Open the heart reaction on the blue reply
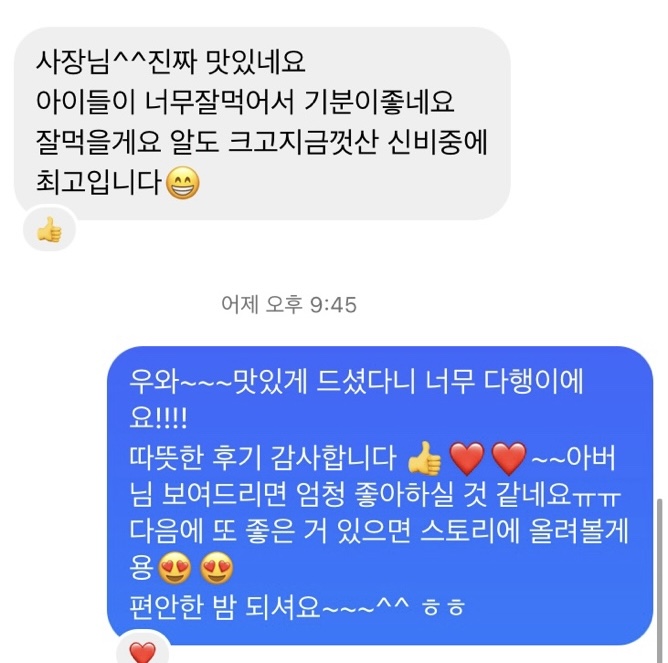 [143, 653]
